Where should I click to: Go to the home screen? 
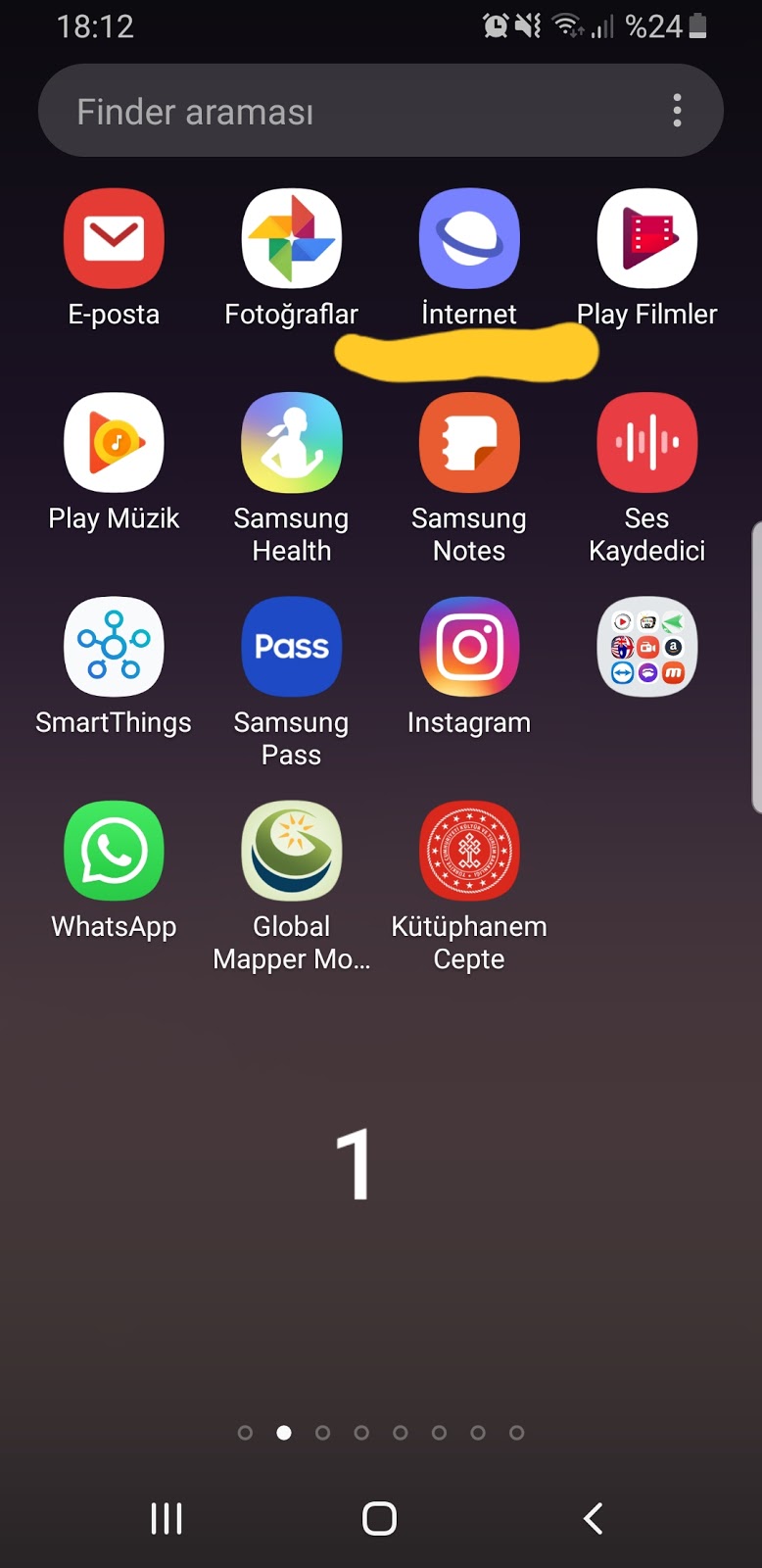(379, 1518)
